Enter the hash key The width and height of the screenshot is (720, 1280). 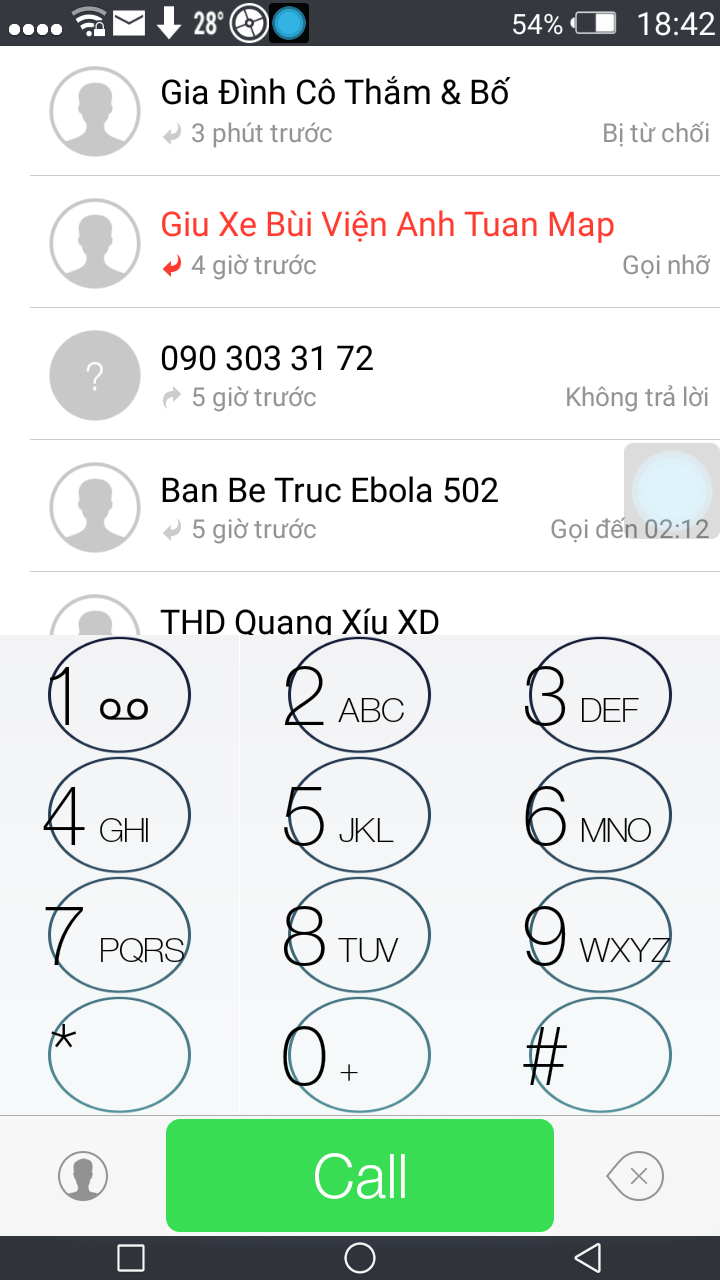pos(599,1055)
